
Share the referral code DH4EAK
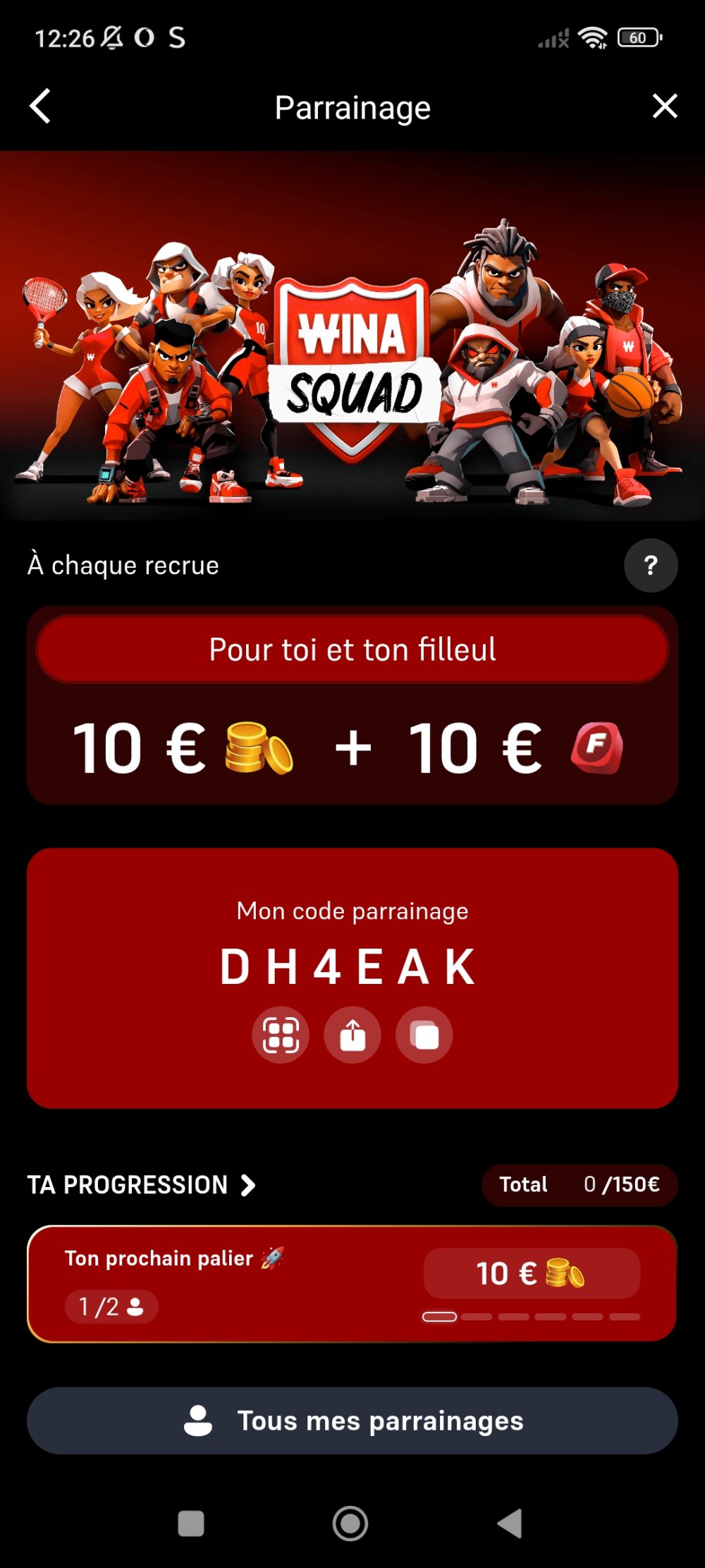pyautogui.click(x=352, y=1035)
